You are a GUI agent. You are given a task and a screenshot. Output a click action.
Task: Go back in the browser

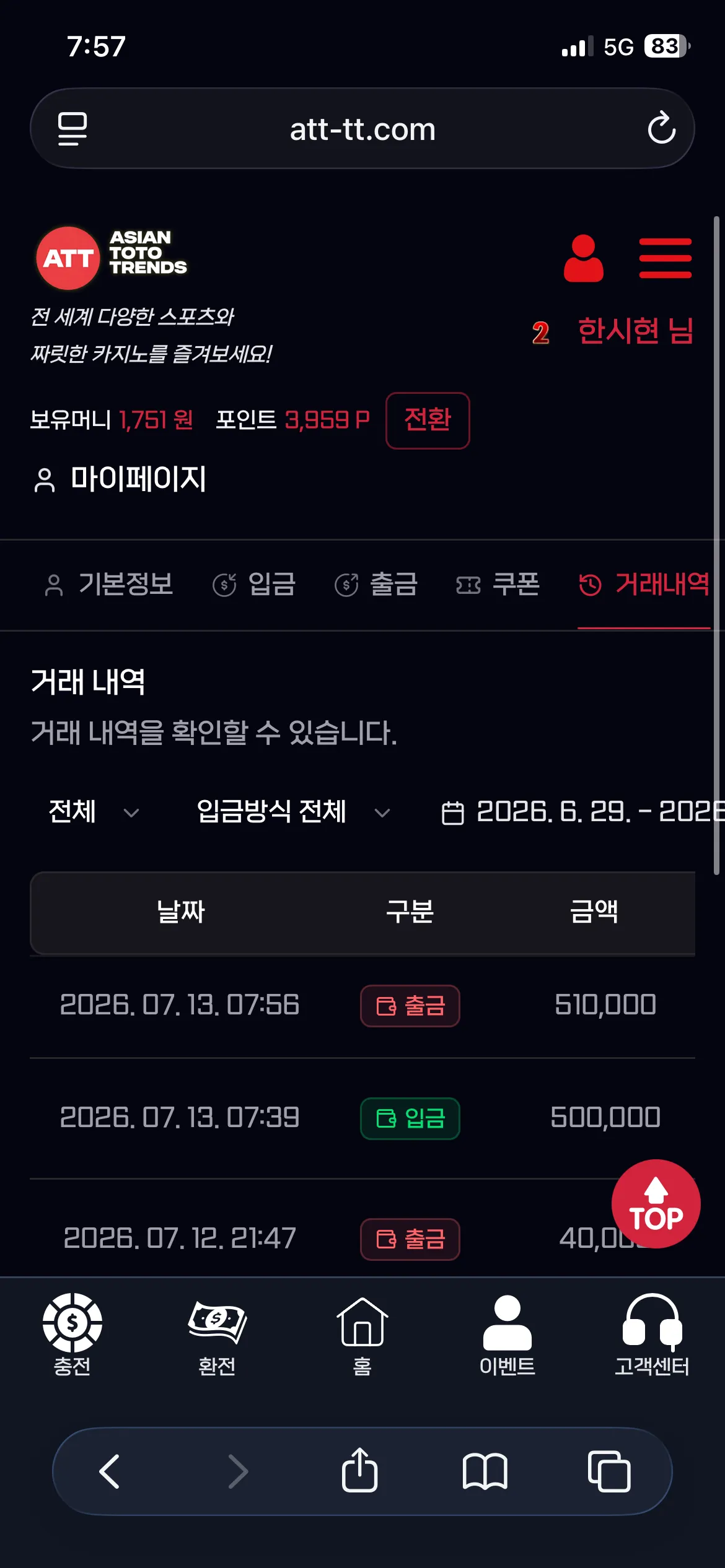(x=110, y=1471)
